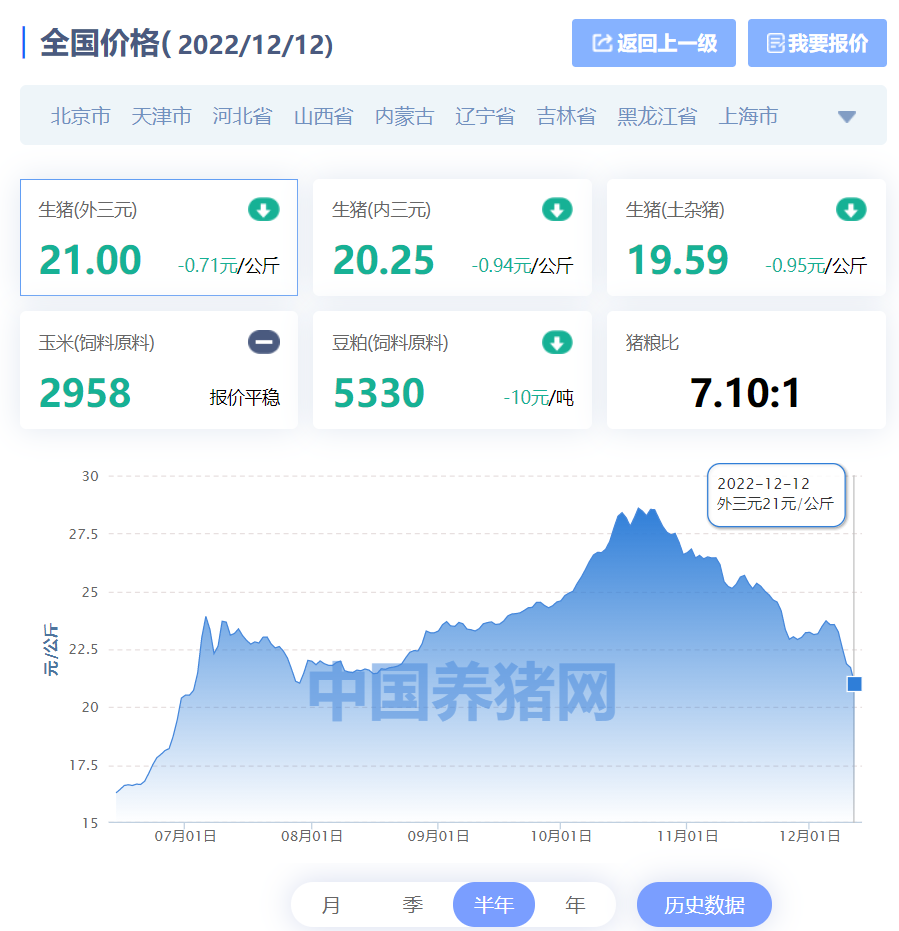Screen dimensions: 899x931
Task: Choose 天津市 region
Action: (x=161, y=116)
